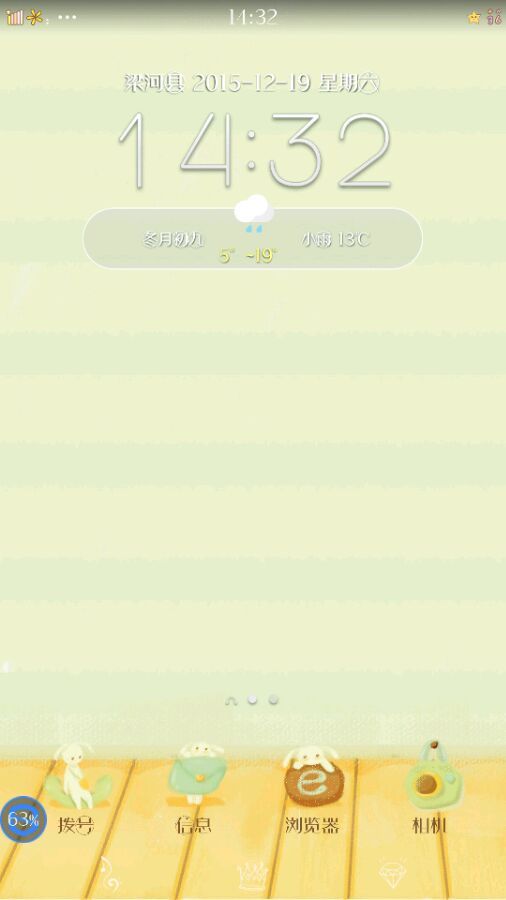This screenshot has width=506, height=900.
Task: Tap the crown home key at bottom
Action: coord(253,875)
